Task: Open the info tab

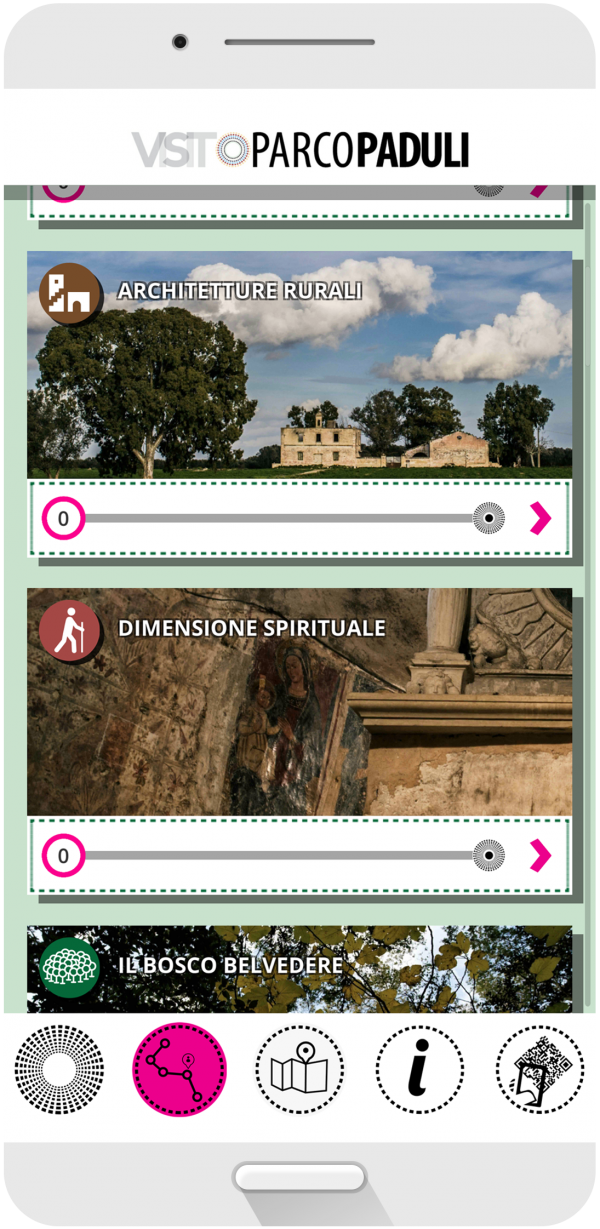Action: (x=421, y=1070)
